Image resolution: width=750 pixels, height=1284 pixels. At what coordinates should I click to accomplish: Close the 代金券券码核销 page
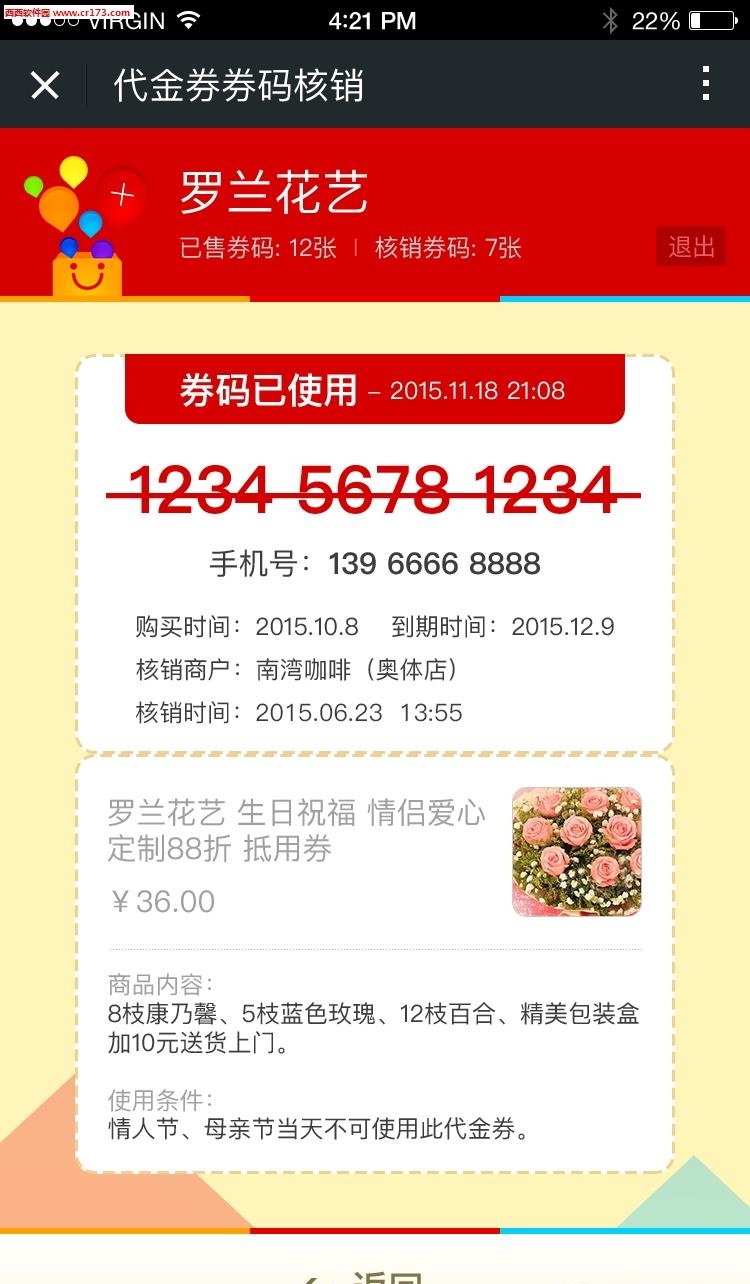point(45,85)
